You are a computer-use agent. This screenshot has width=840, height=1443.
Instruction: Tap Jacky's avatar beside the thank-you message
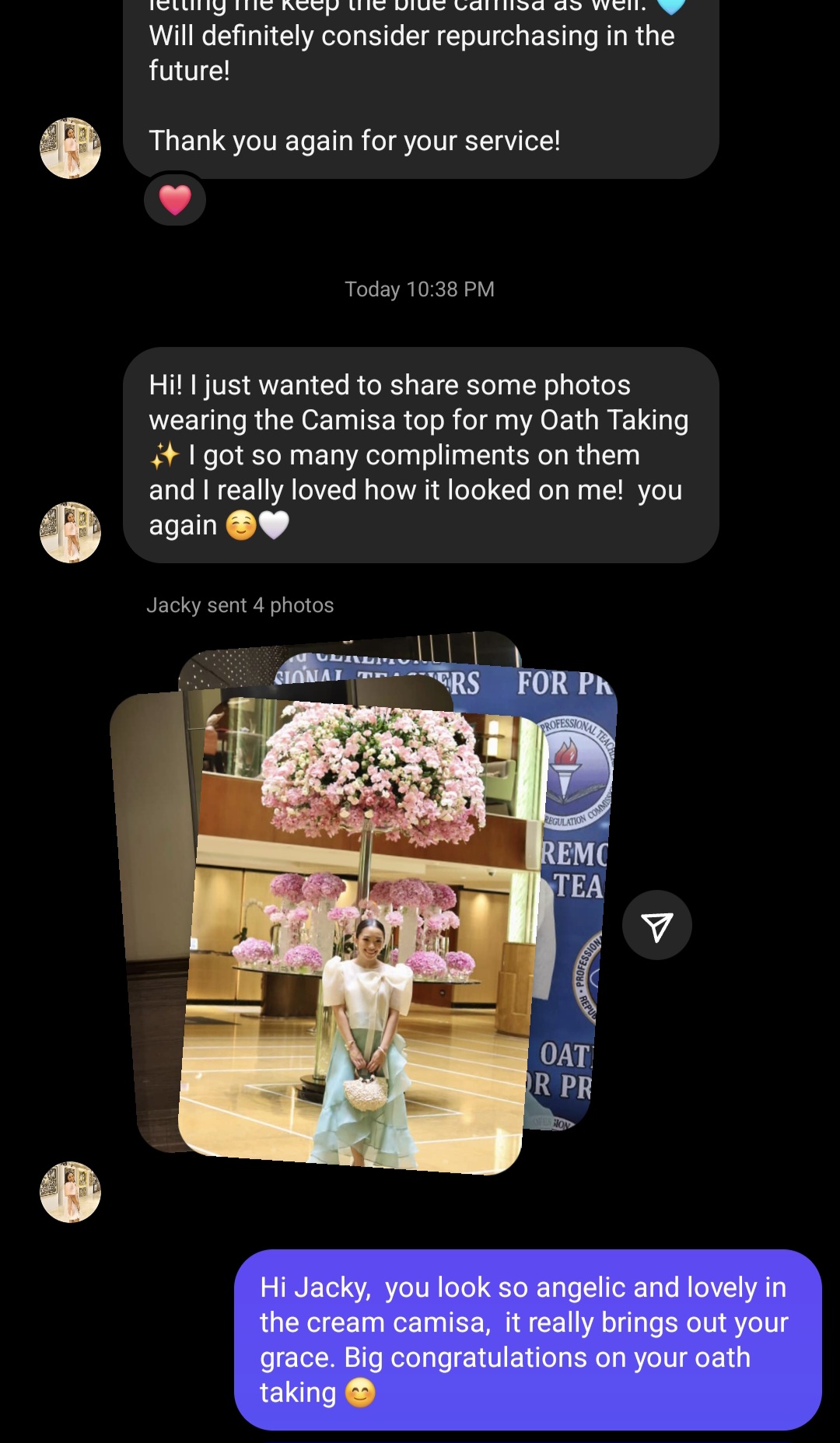tap(70, 148)
